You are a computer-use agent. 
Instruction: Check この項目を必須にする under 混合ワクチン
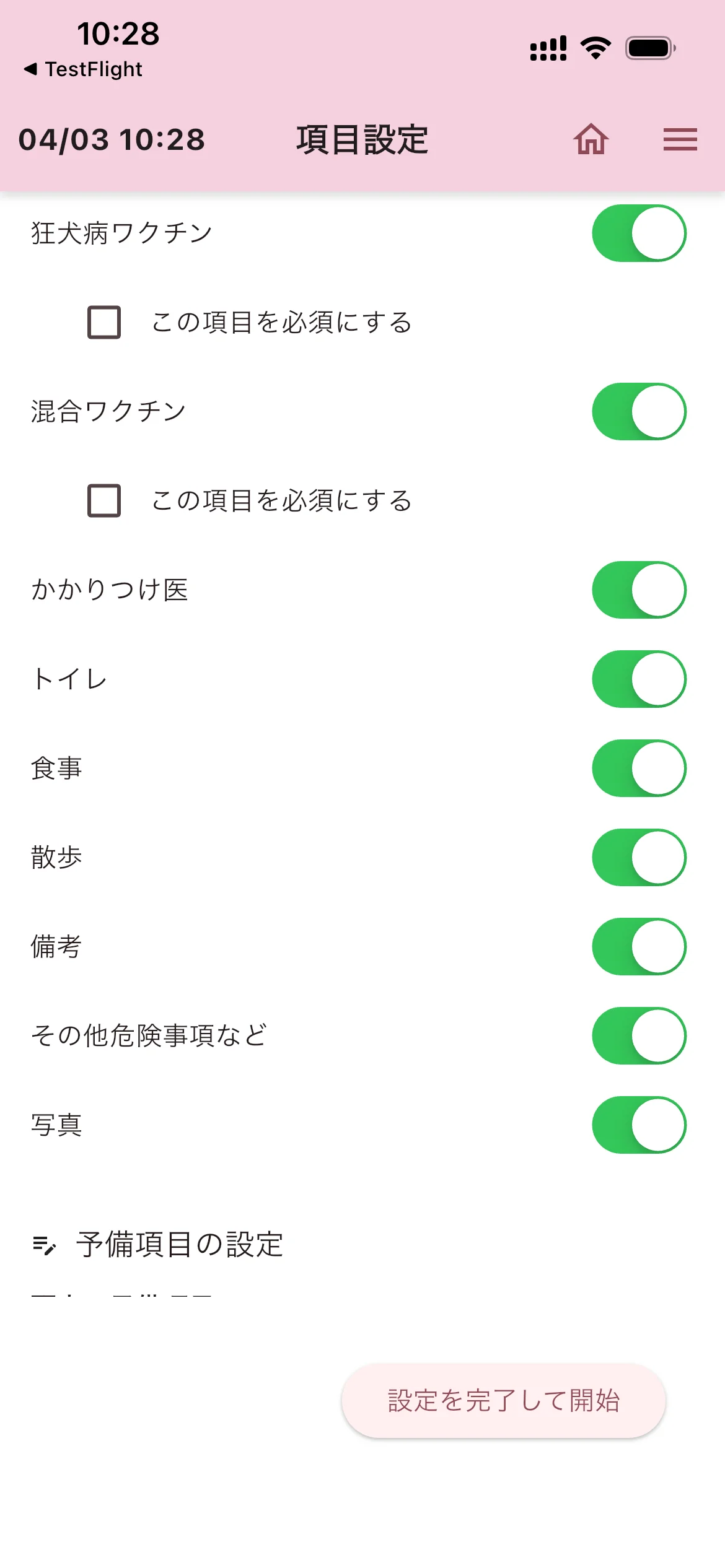click(104, 500)
